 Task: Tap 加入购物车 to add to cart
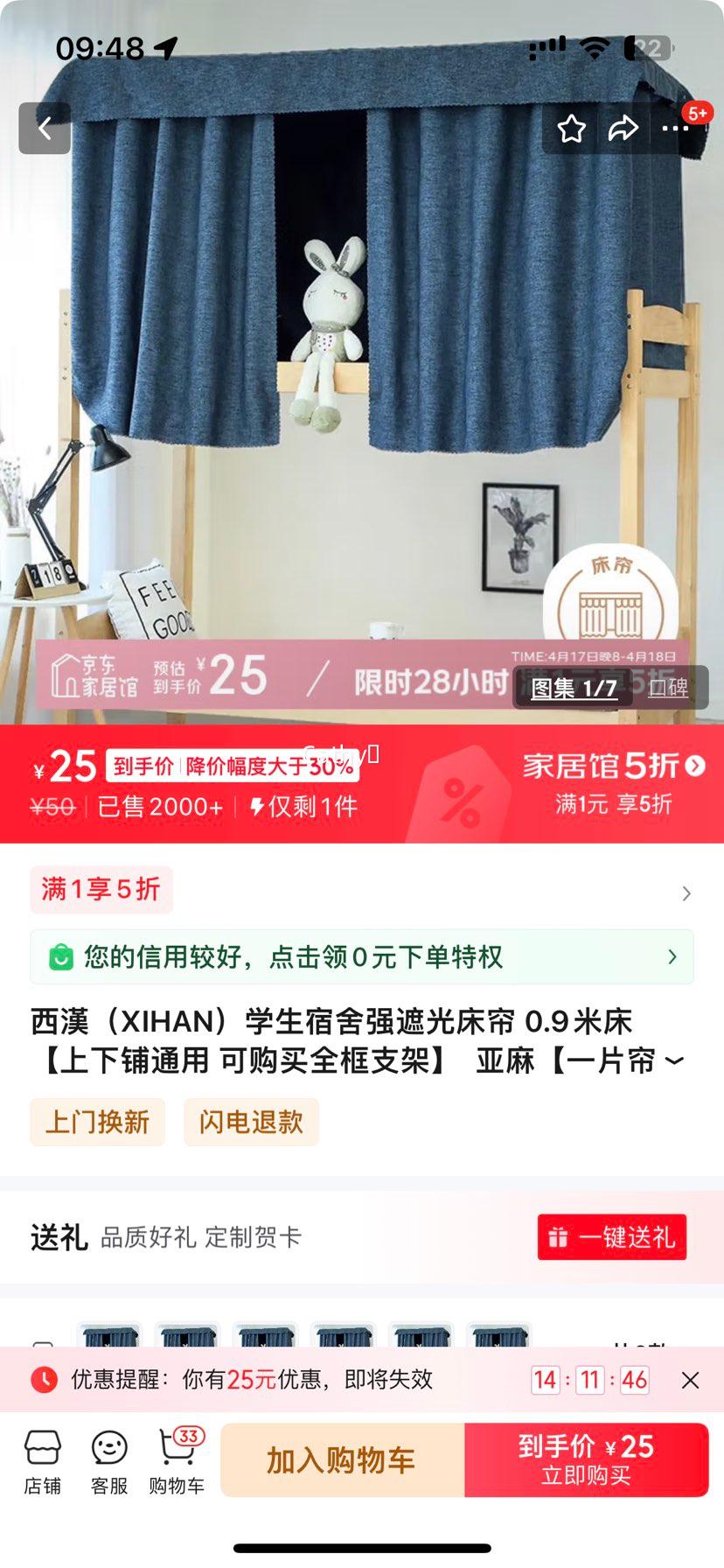pos(340,1459)
